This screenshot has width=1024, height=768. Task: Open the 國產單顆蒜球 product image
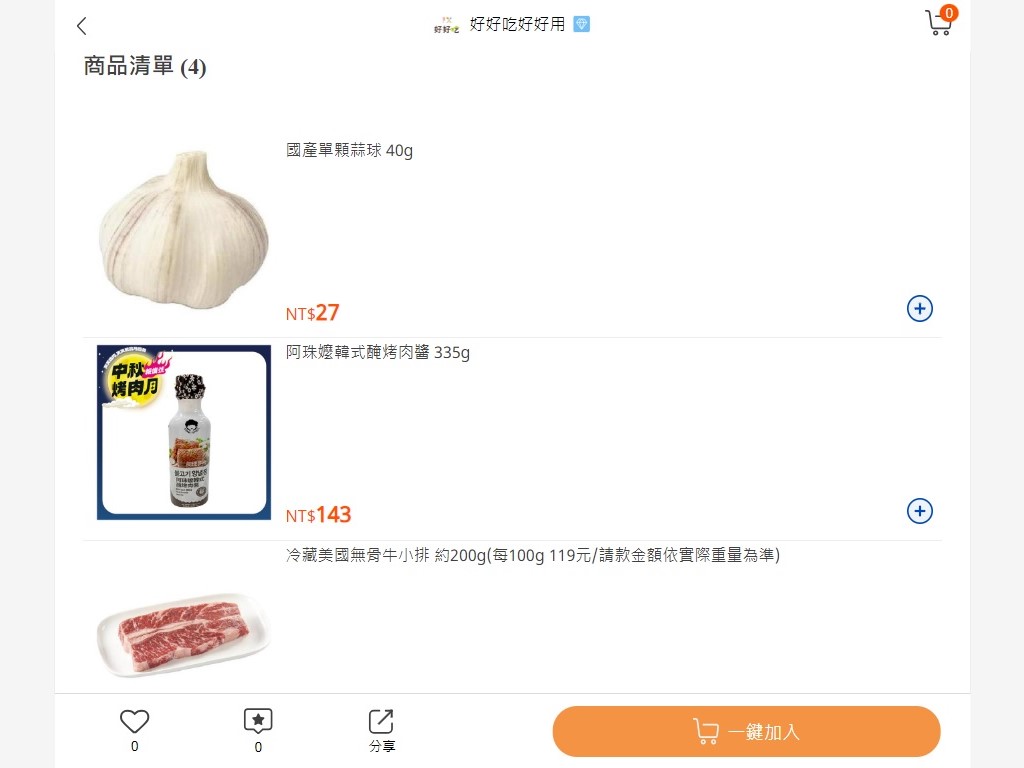pos(184,229)
